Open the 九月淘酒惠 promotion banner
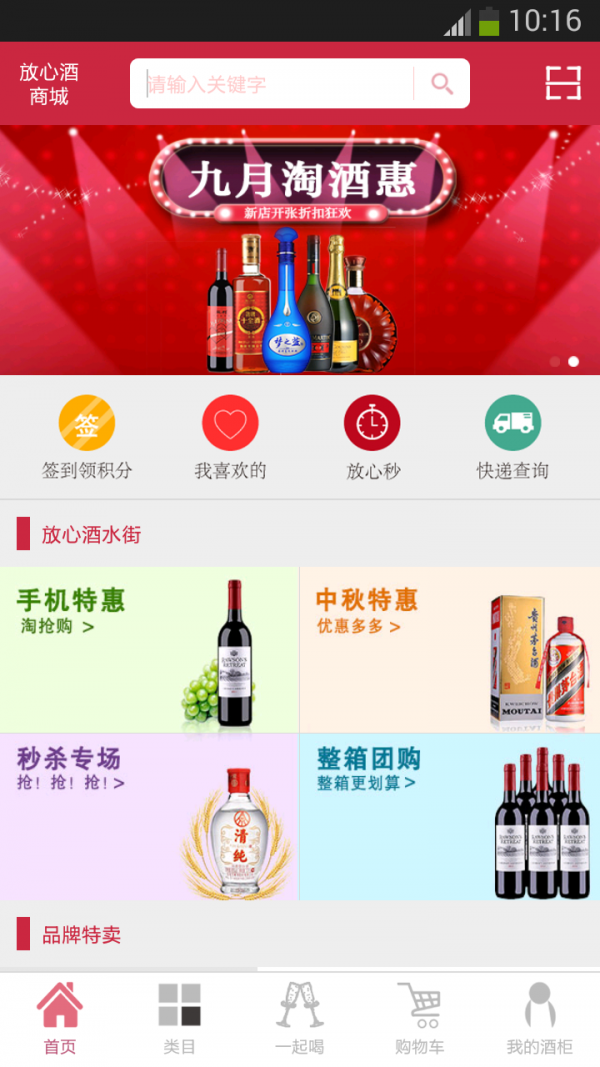600x1067 pixels. [x=300, y=250]
